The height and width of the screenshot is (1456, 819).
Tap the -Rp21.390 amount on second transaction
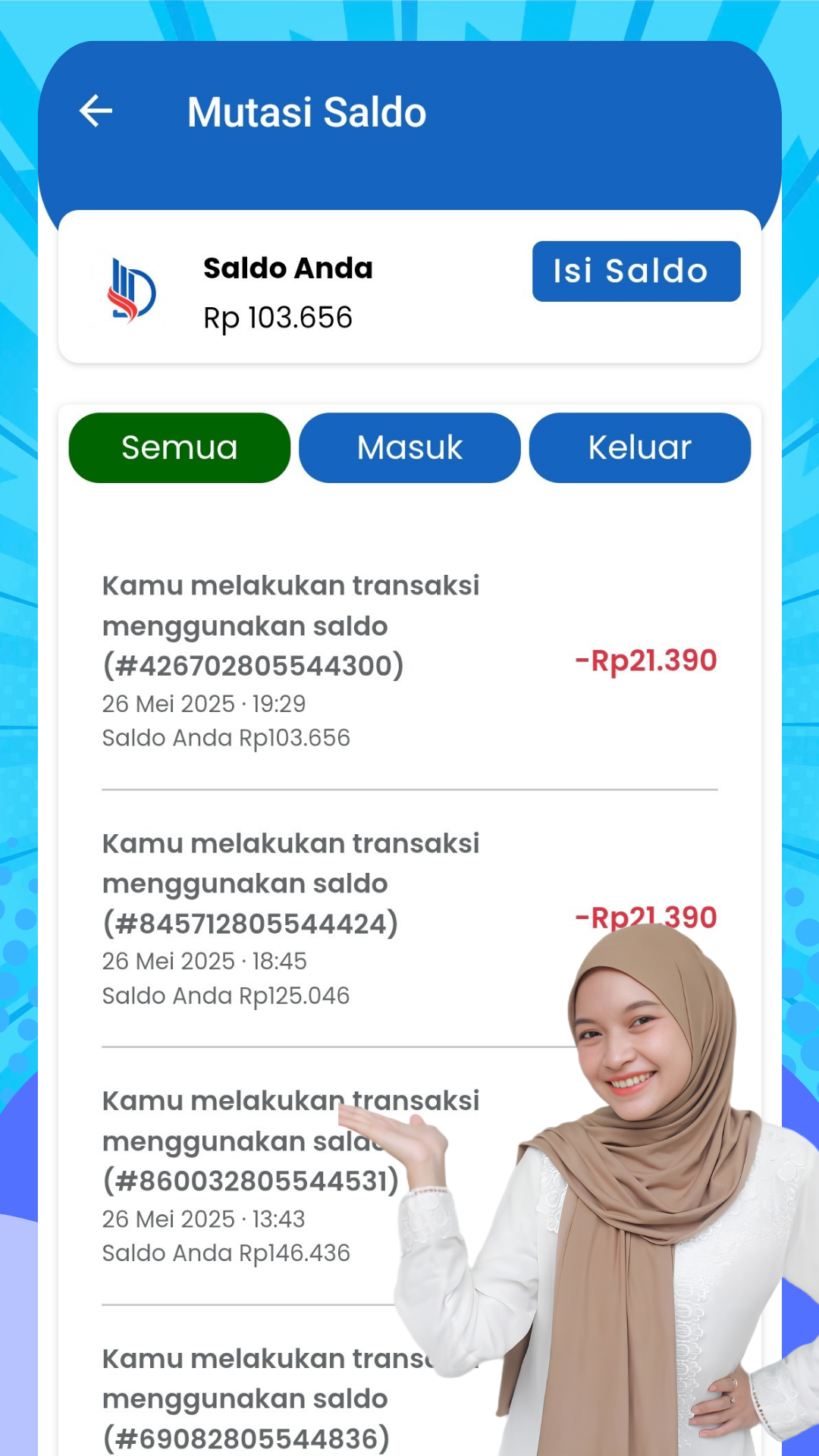(x=646, y=918)
